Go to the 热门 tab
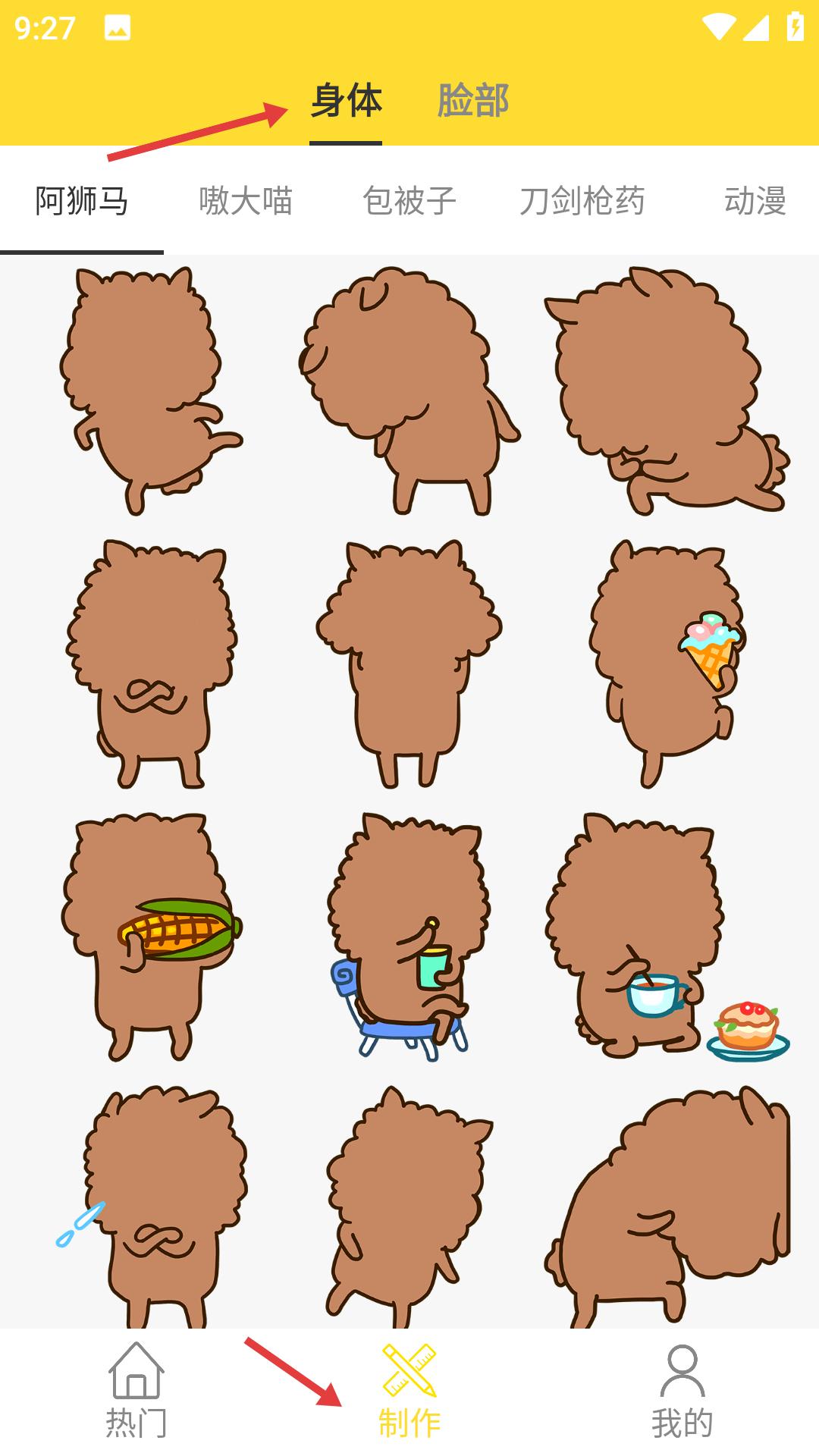This screenshot has width=819, height=1456. [x=136, y=1392]
